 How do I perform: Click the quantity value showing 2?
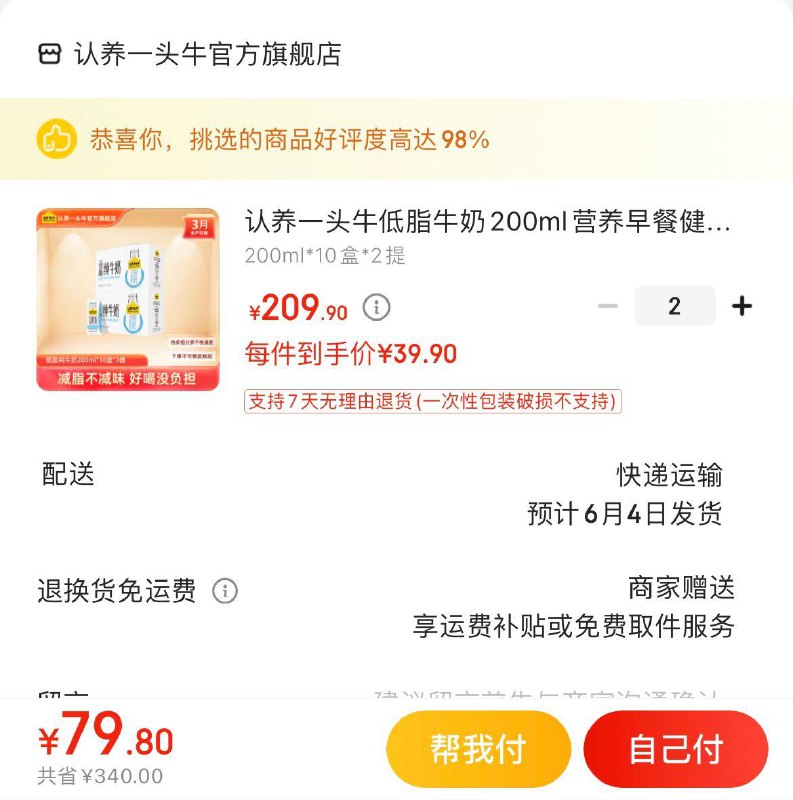(674, 307)
